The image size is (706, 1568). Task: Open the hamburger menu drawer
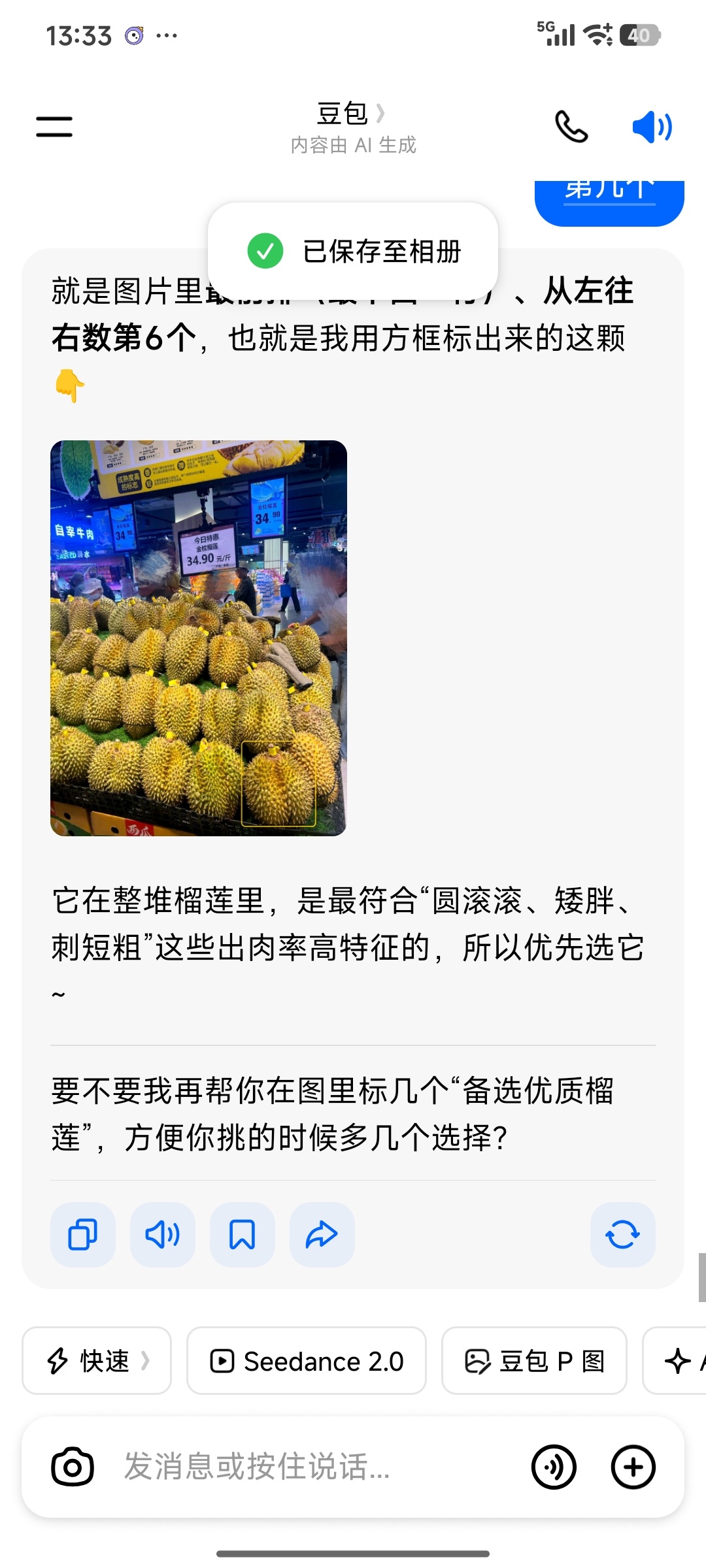(54, 126)
